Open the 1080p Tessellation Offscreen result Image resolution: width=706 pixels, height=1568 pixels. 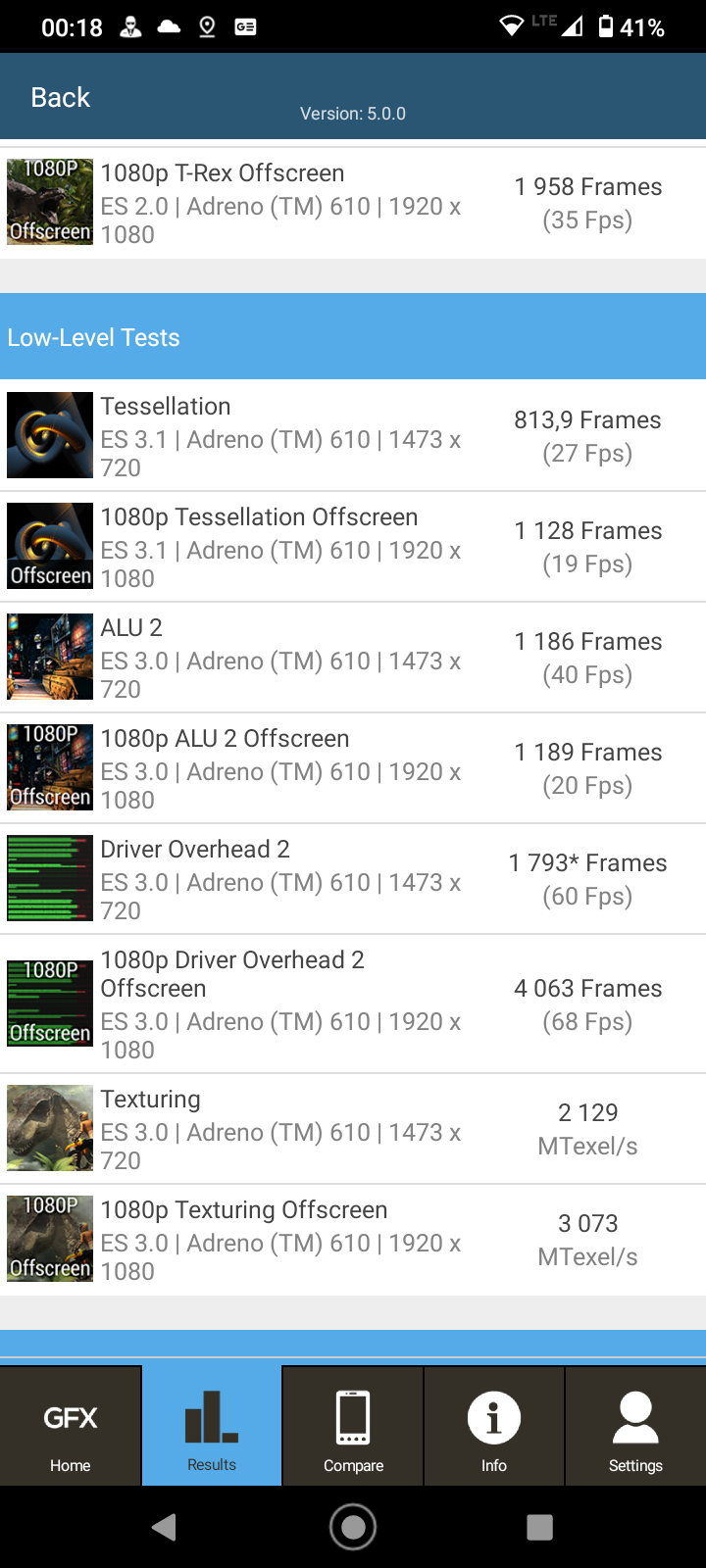353,547
